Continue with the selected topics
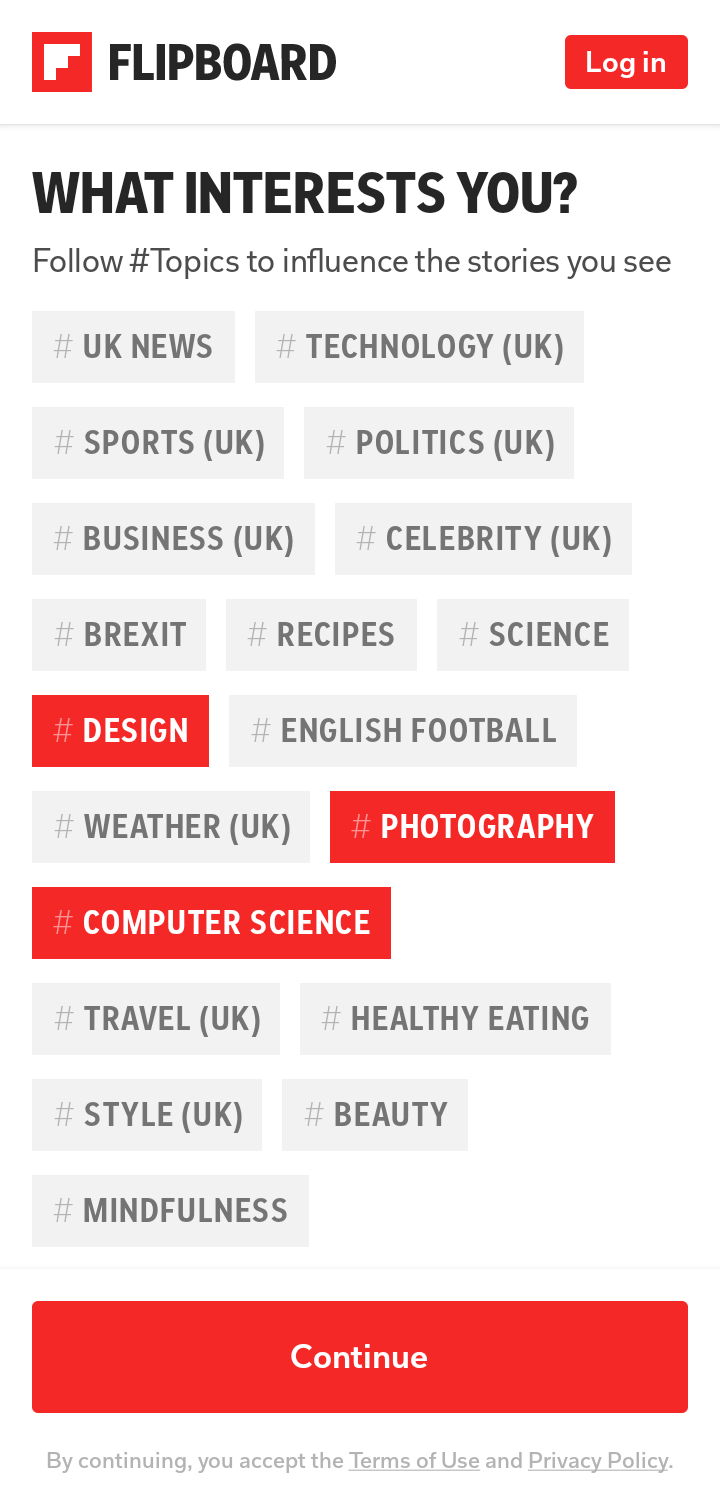This screenshot has width=720, height=1507. click(x=360, y=1357)
